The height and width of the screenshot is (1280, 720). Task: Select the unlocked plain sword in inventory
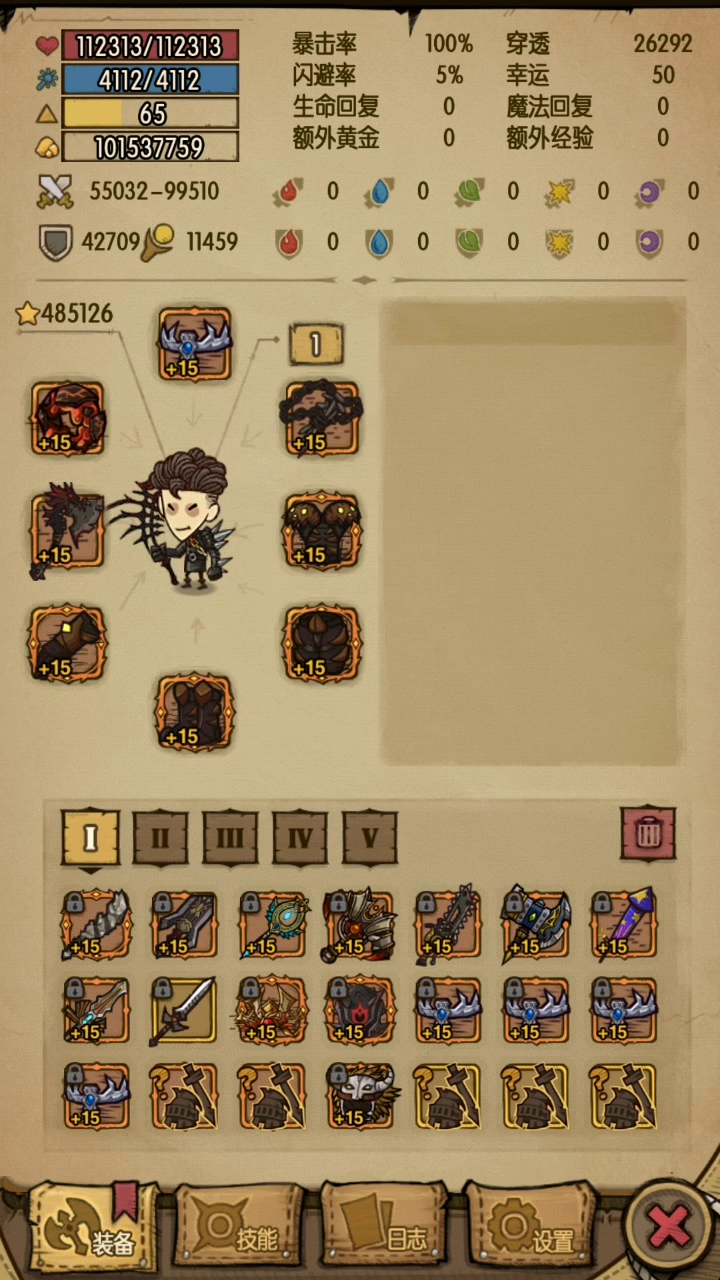(183, 1011)
